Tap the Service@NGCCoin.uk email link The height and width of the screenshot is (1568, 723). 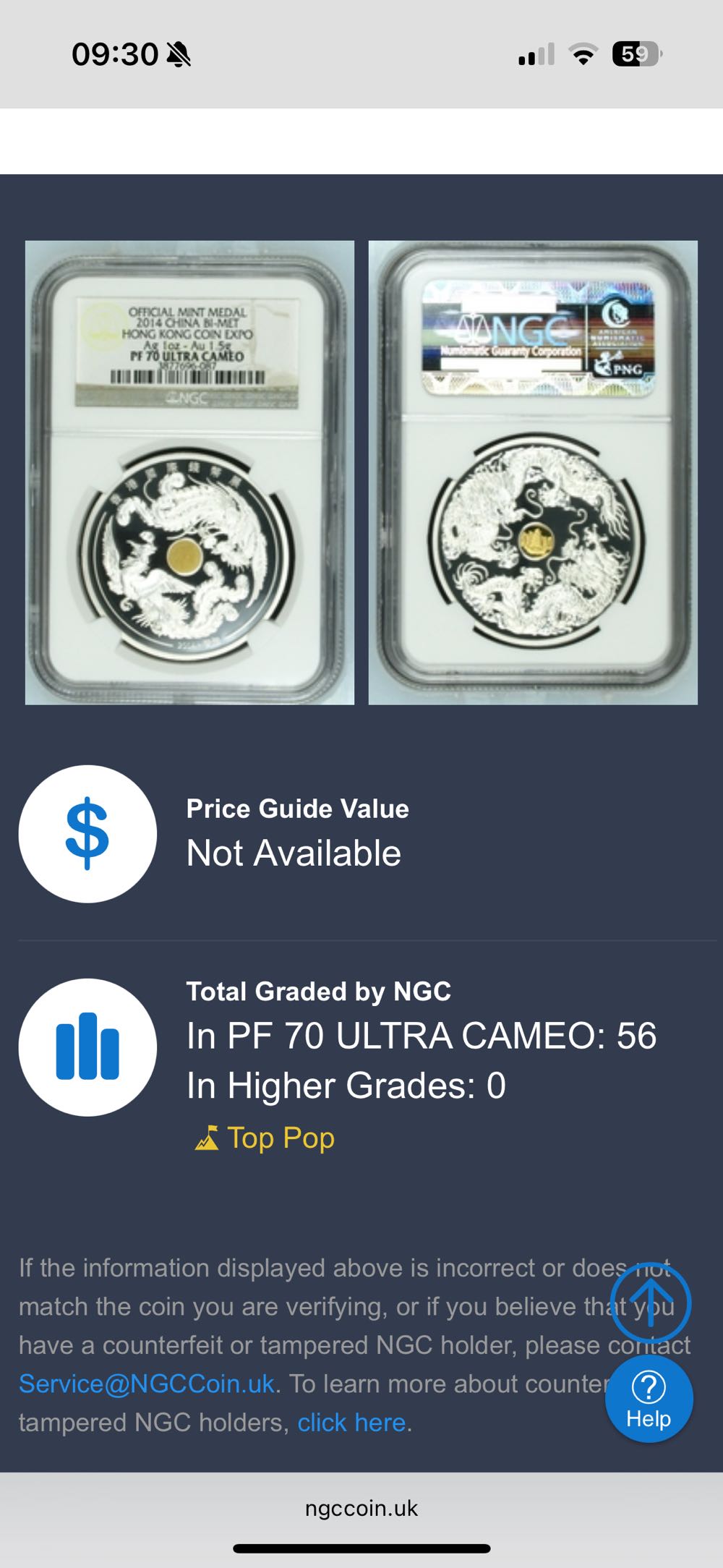click(x=146, y=1384)
